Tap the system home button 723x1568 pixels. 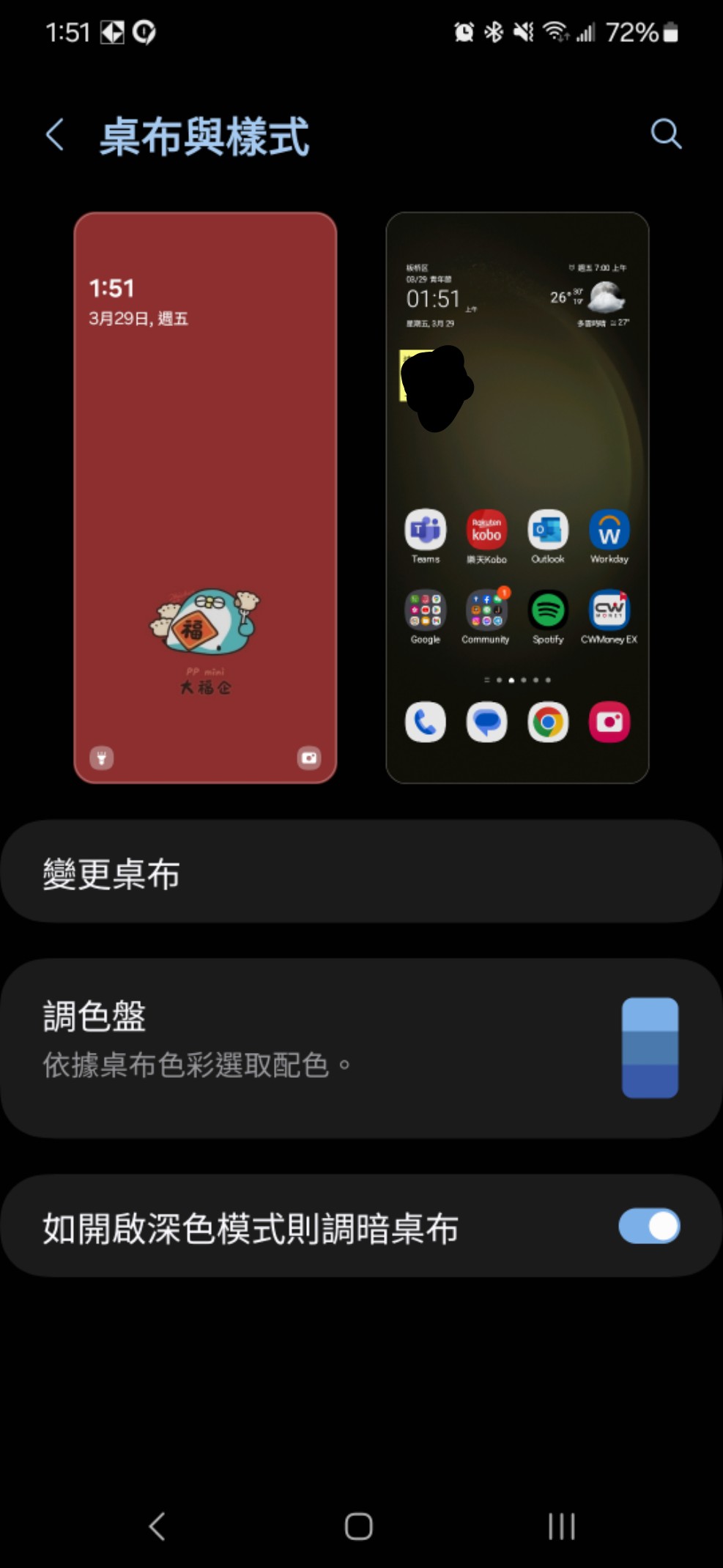[359, 1526]
